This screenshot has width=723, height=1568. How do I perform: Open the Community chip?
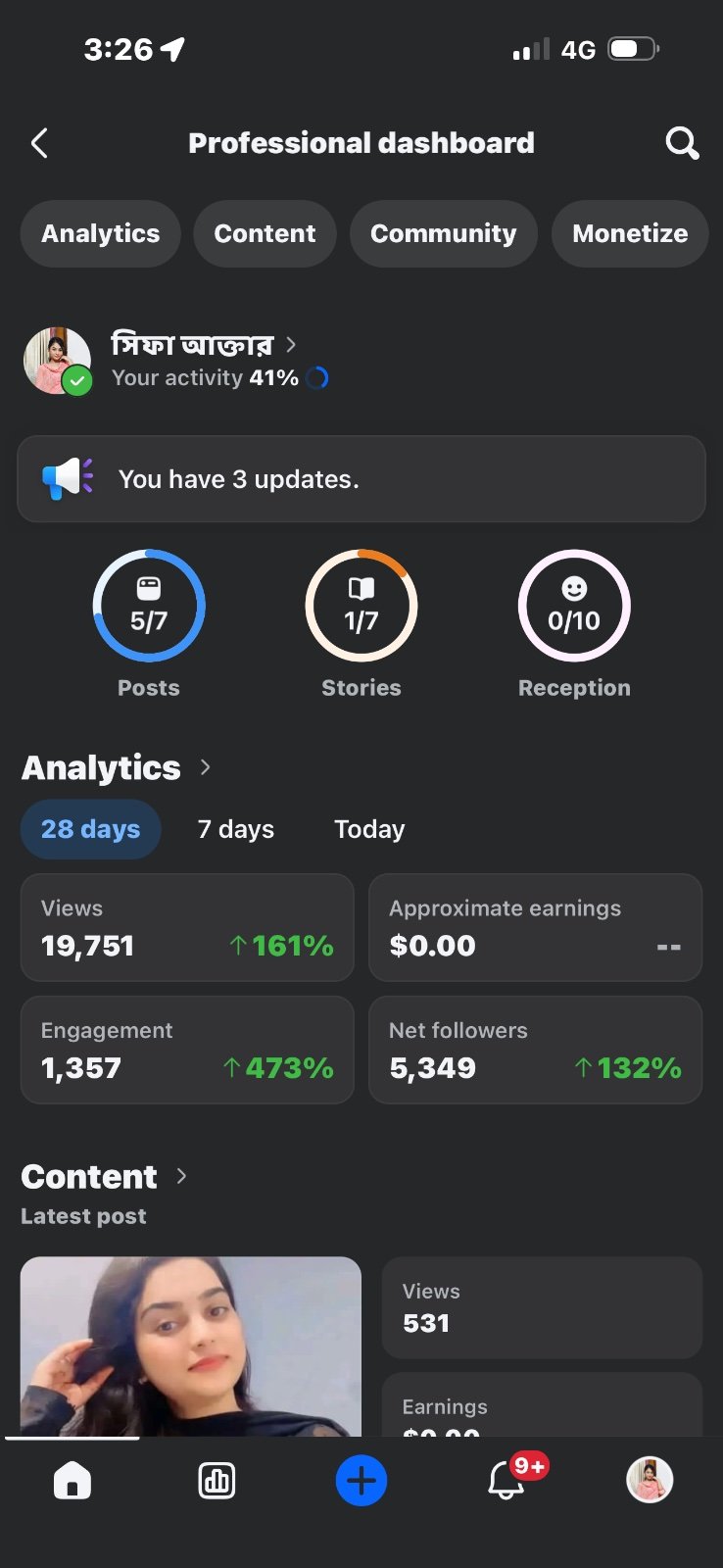click(443, 233)
